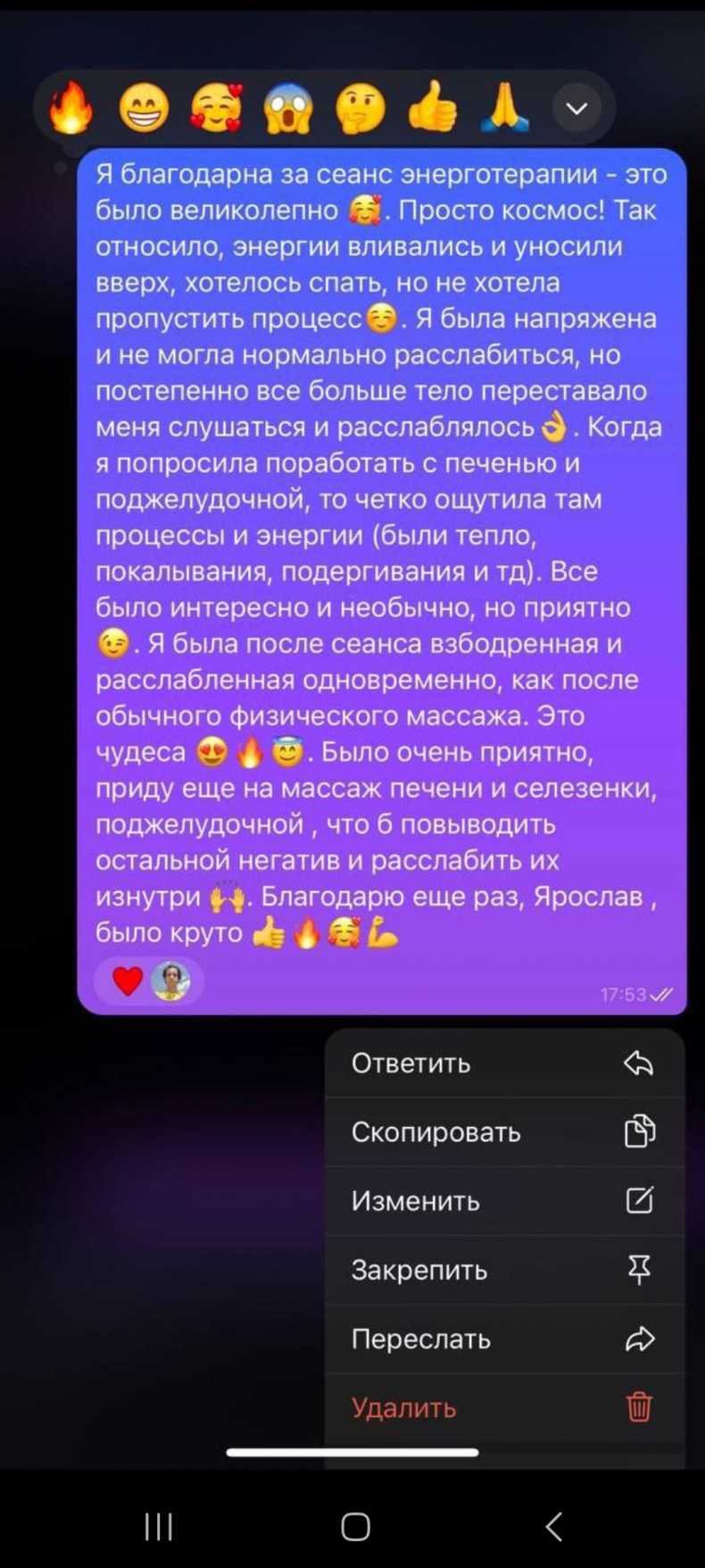React with the smiling hearts emoji
This screenshot has width=705, height=1568.
click(x=216, y=109)
